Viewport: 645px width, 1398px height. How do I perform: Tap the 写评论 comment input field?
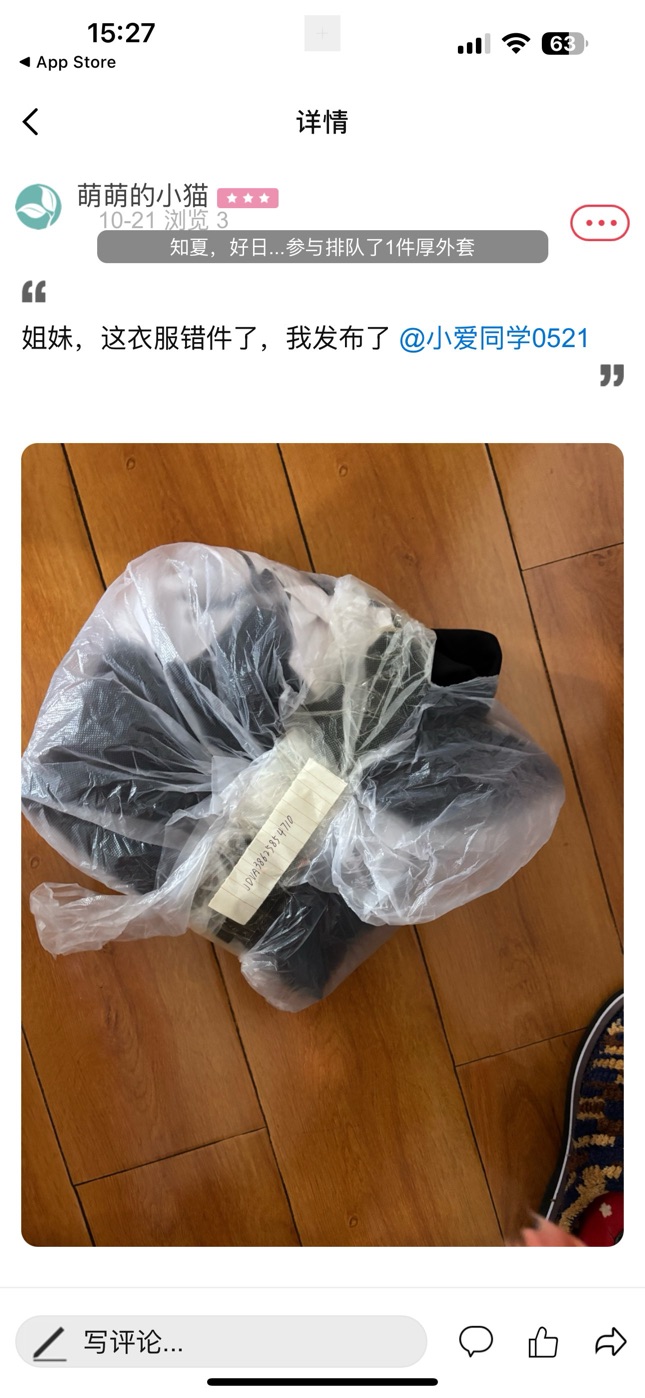[222, 1341]
